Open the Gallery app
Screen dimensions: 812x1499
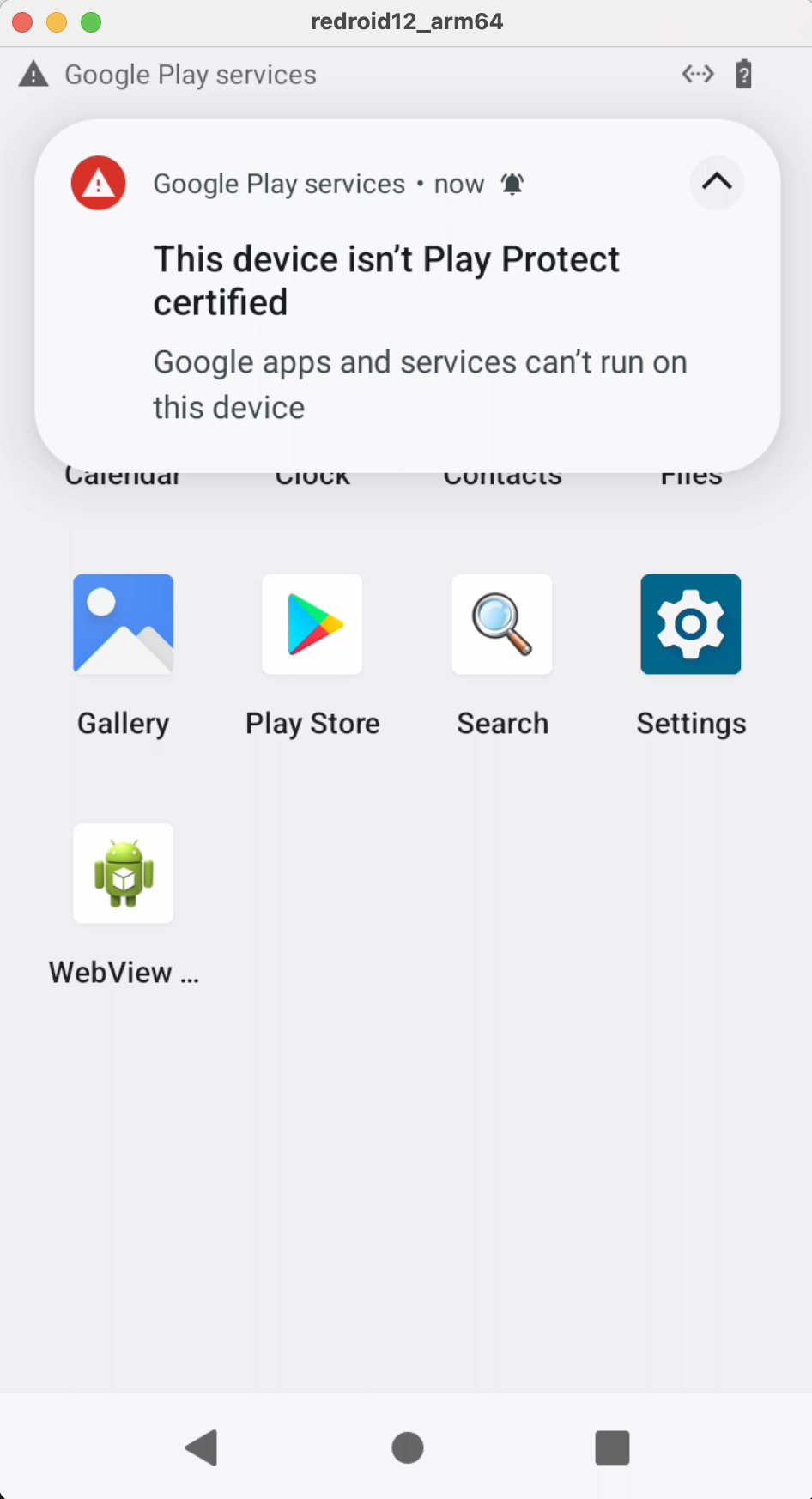tap(123, 624)
